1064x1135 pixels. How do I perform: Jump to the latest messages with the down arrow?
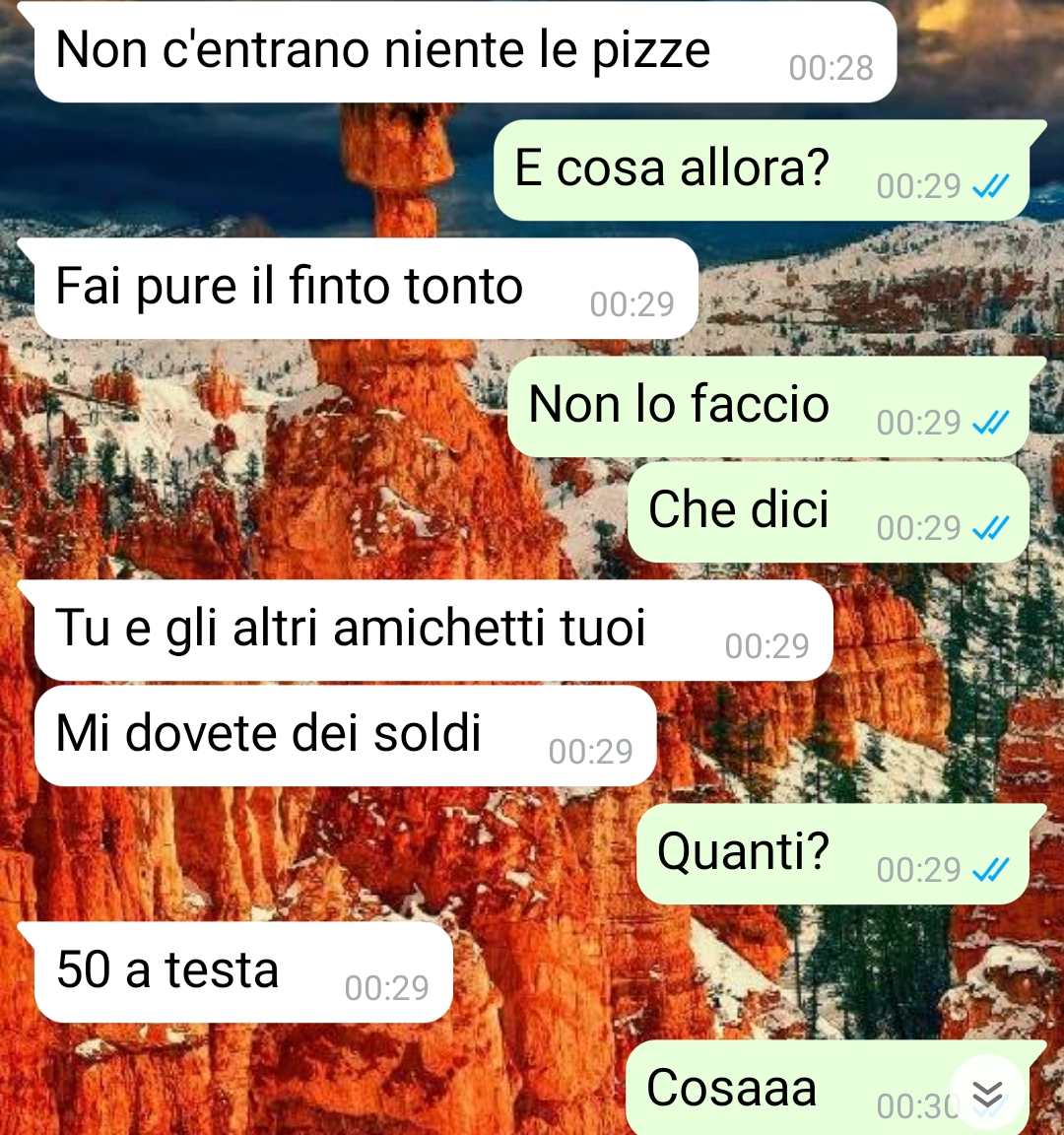click(x=986, y=1093)
